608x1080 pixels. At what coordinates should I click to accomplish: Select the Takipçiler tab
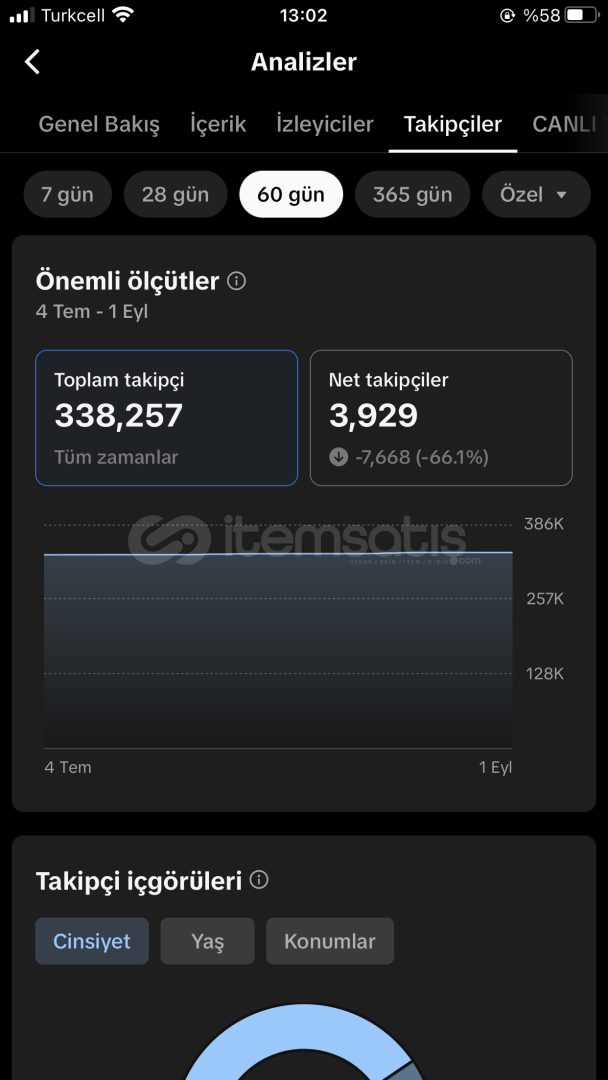click(452, 125)
